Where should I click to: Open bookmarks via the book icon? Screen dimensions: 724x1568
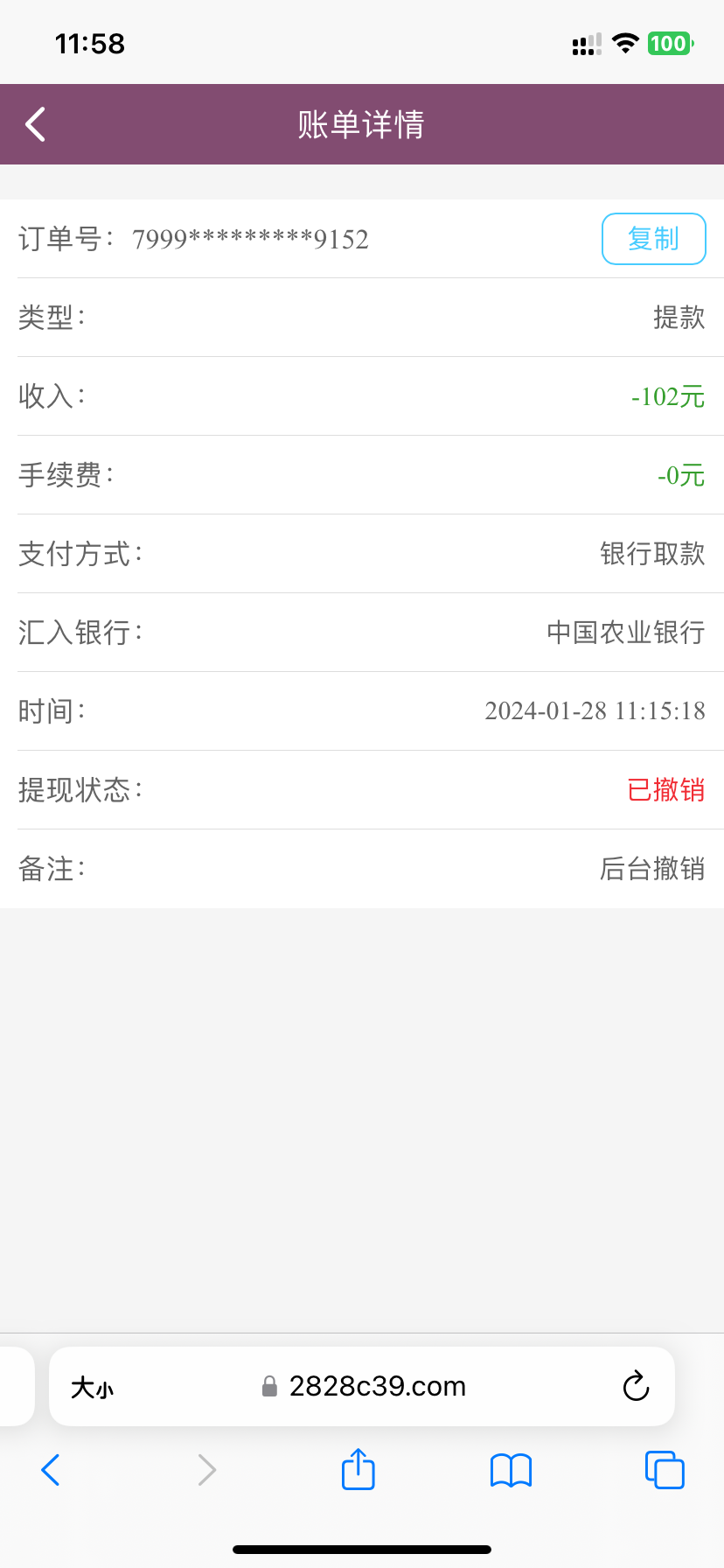click(x=511, y=1469)
